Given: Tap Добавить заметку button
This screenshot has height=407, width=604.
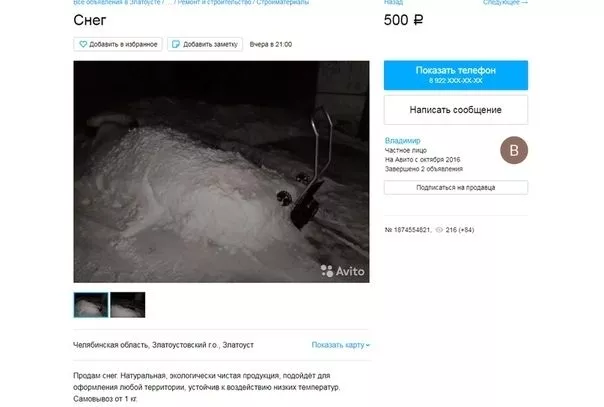Looking at the screenshot, I should (201, 45).
